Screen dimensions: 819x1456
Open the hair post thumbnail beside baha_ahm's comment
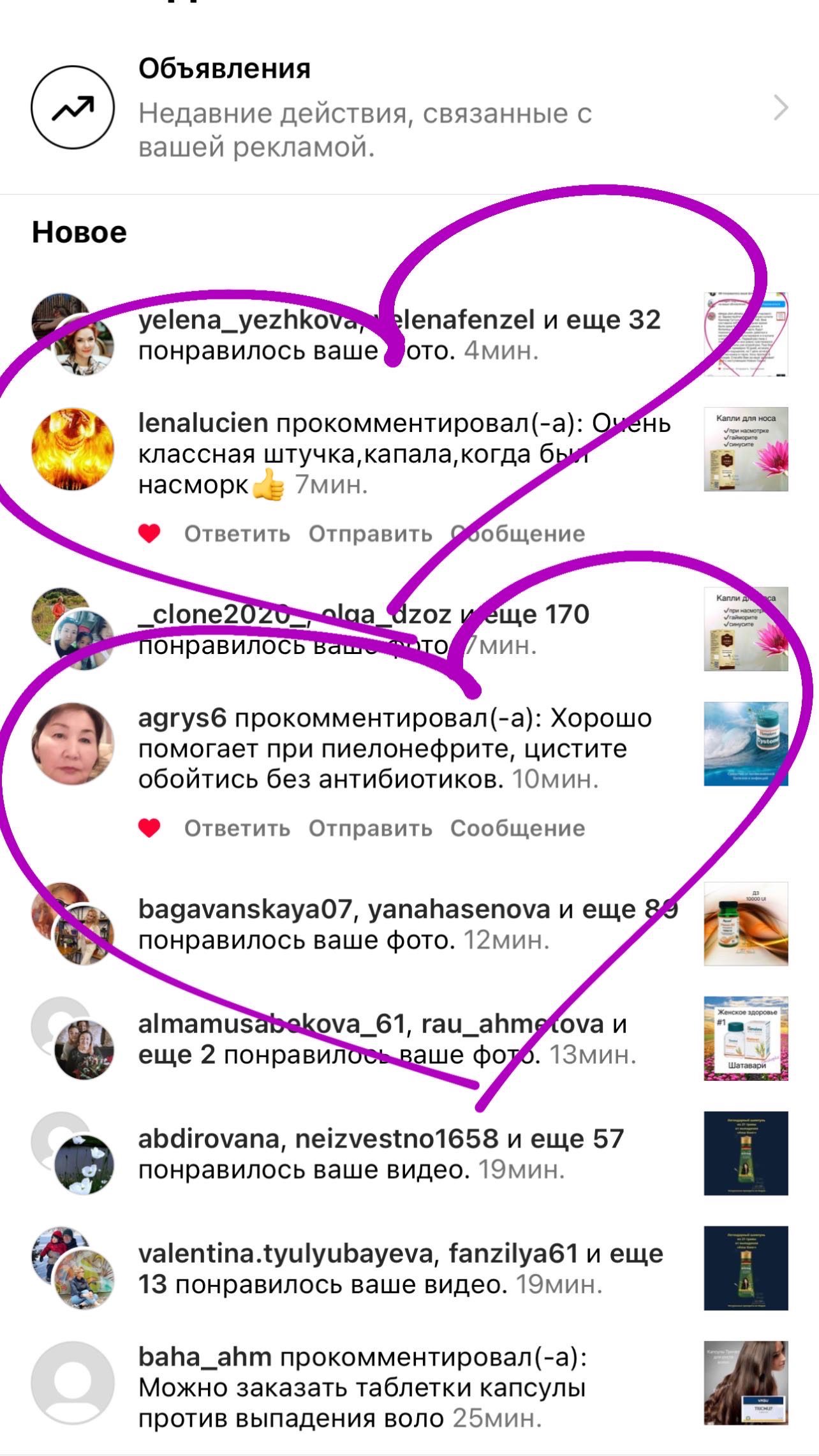(746, 1383)
